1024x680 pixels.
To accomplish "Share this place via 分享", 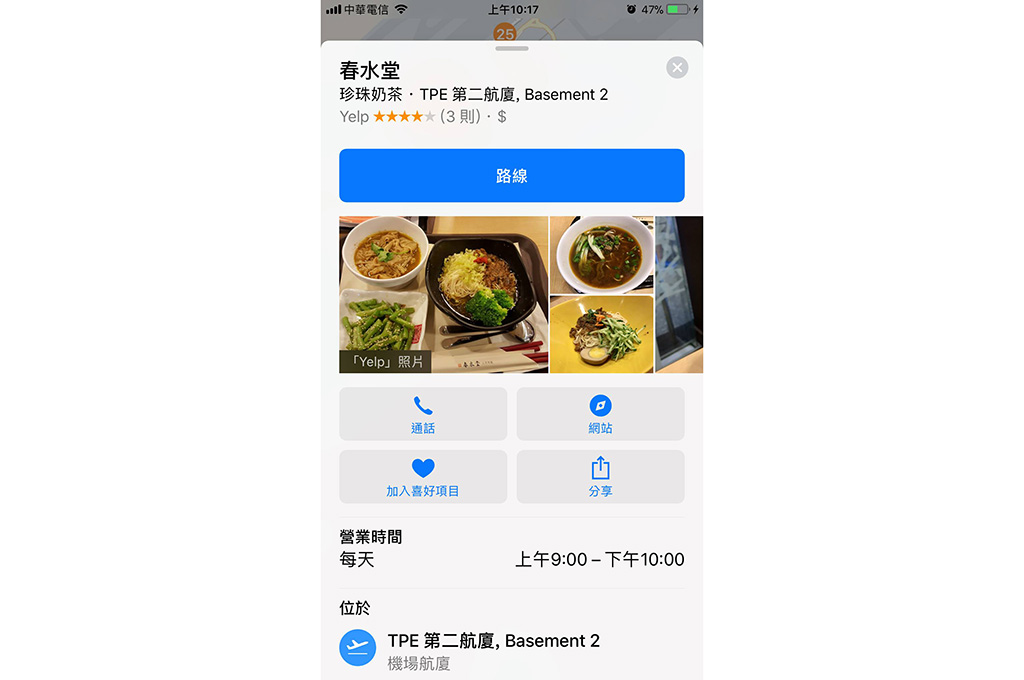I will 600,477.
